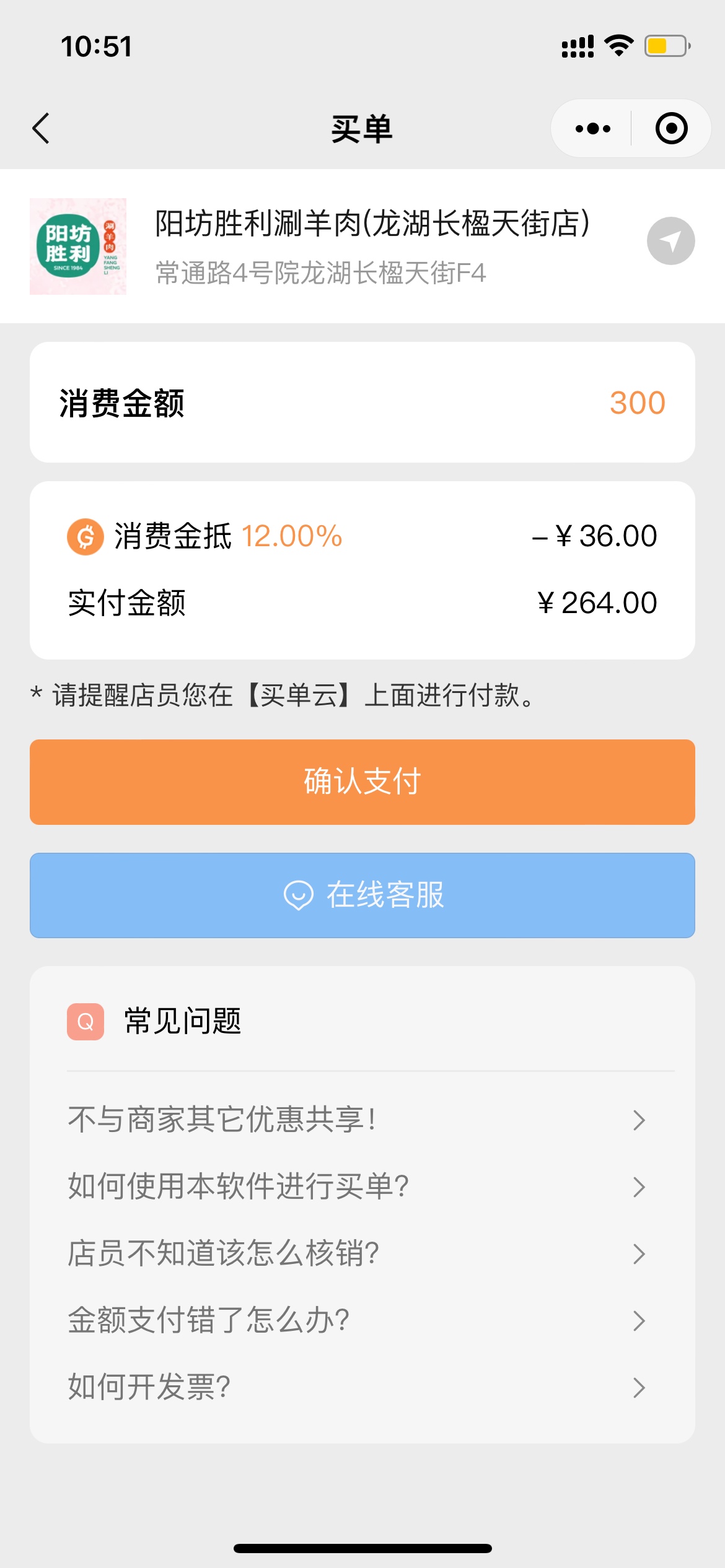Contact 在线客服 online support
The height and width of the screenshot is (1568, 725).
tap(362, 895)
